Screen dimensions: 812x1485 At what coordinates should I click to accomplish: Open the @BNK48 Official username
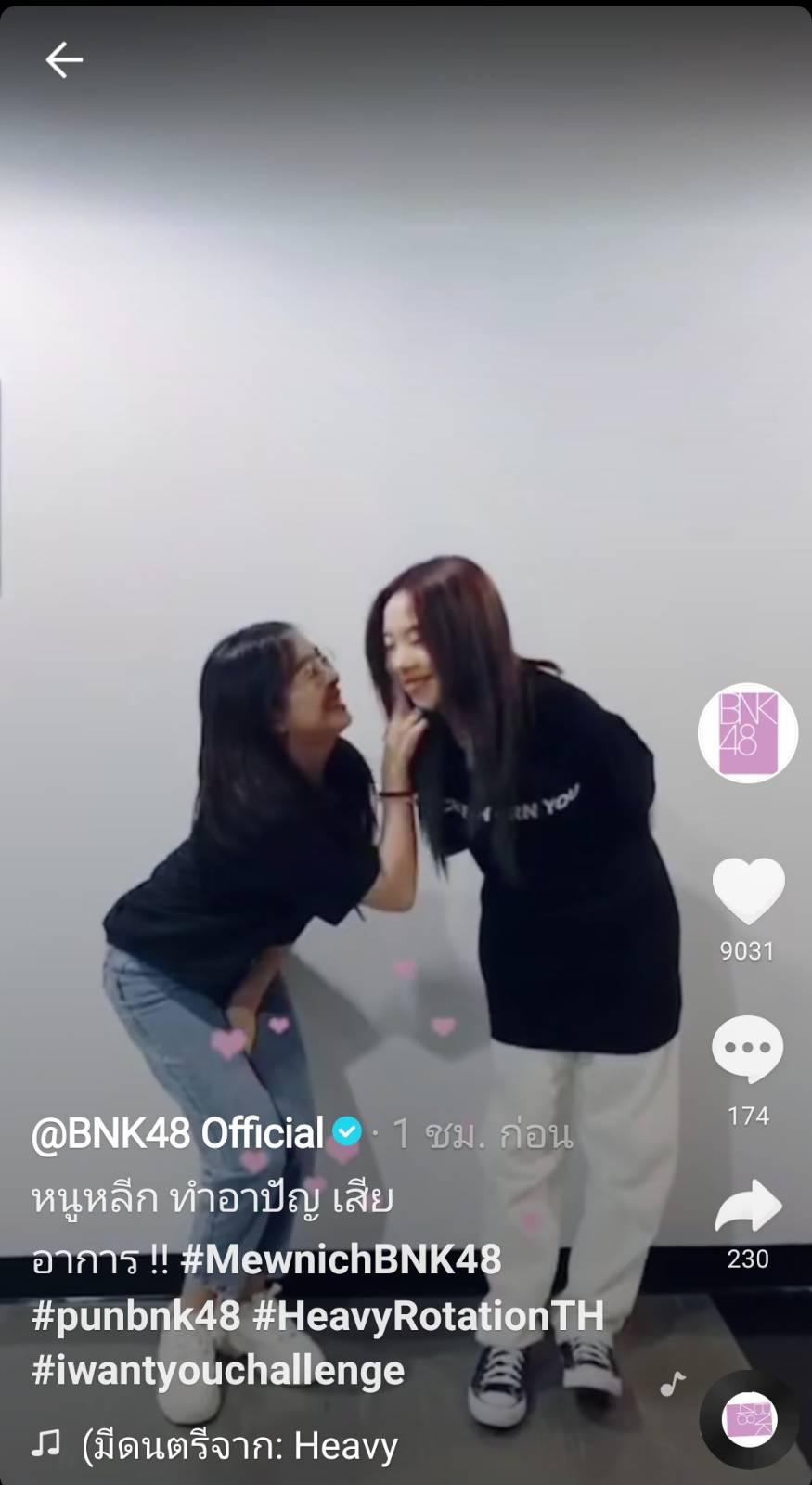click(178, 1133)
